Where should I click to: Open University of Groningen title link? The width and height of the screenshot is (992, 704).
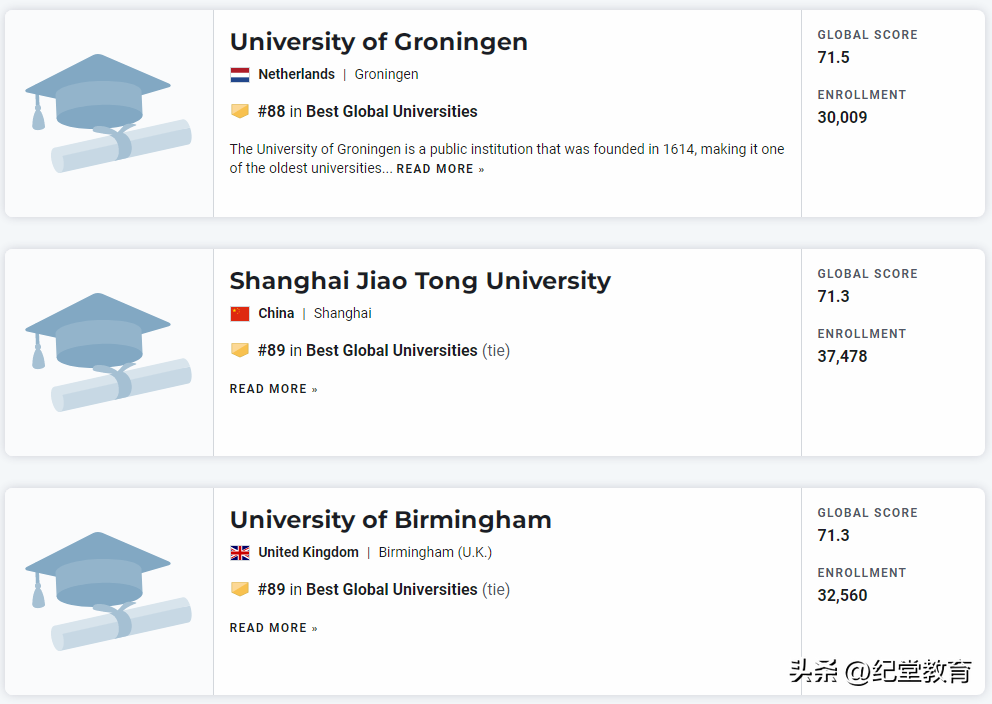tap(378, 42)
